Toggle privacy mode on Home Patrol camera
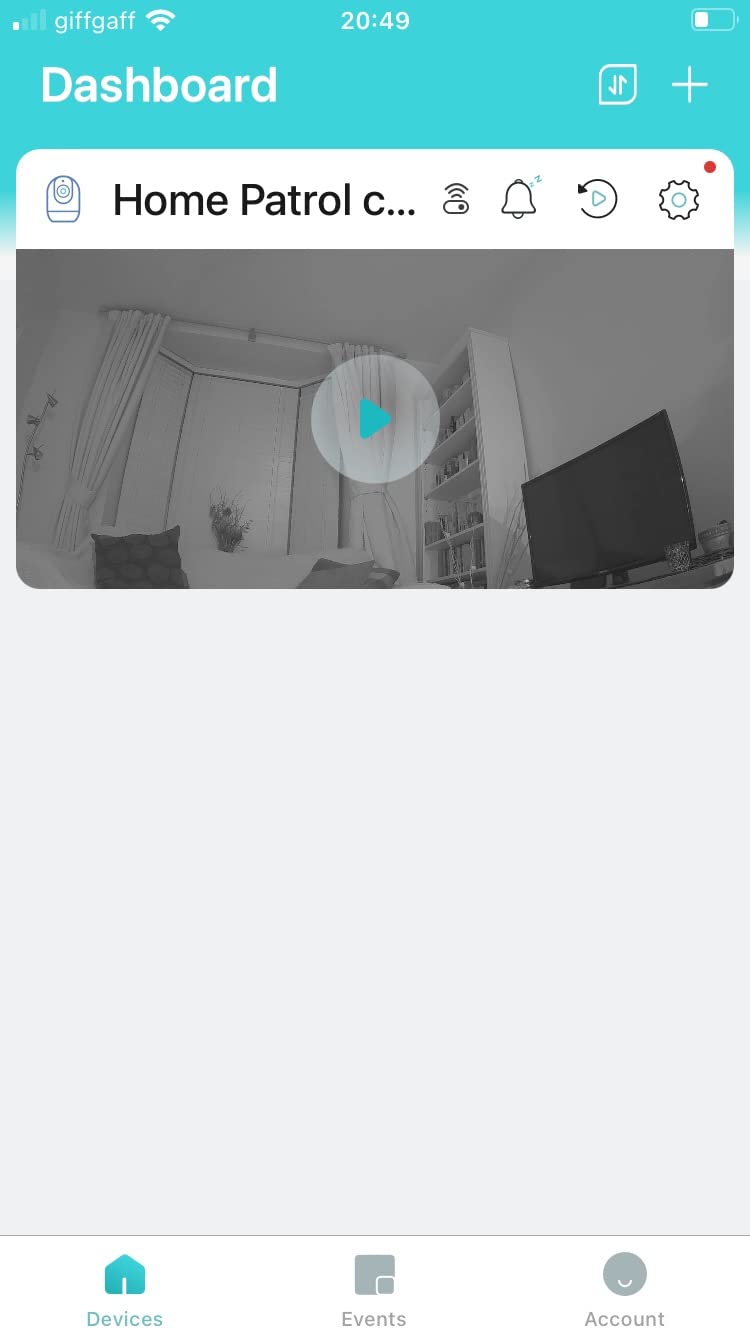This screenshot has height=1334, width=750. point(456,199)
